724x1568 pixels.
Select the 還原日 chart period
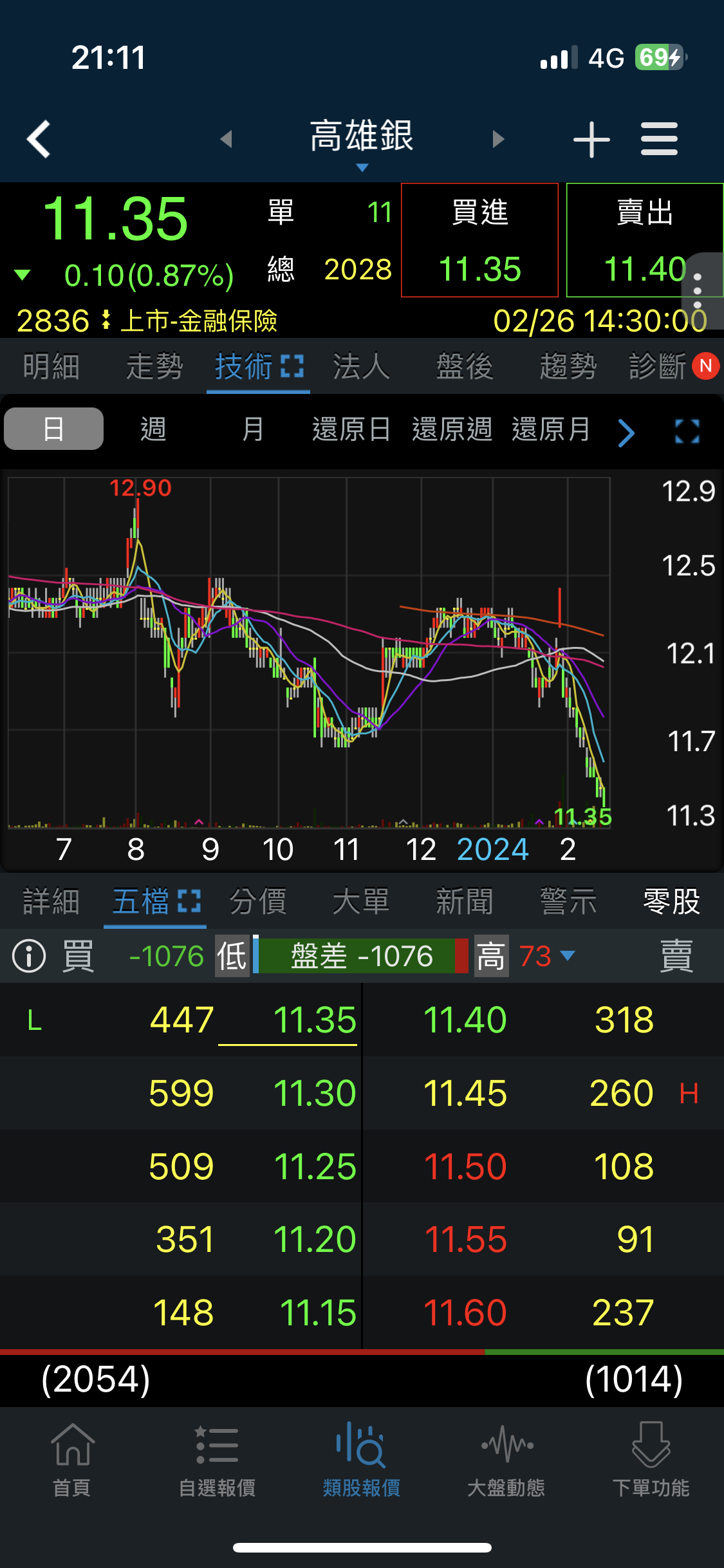click(351, 429)
